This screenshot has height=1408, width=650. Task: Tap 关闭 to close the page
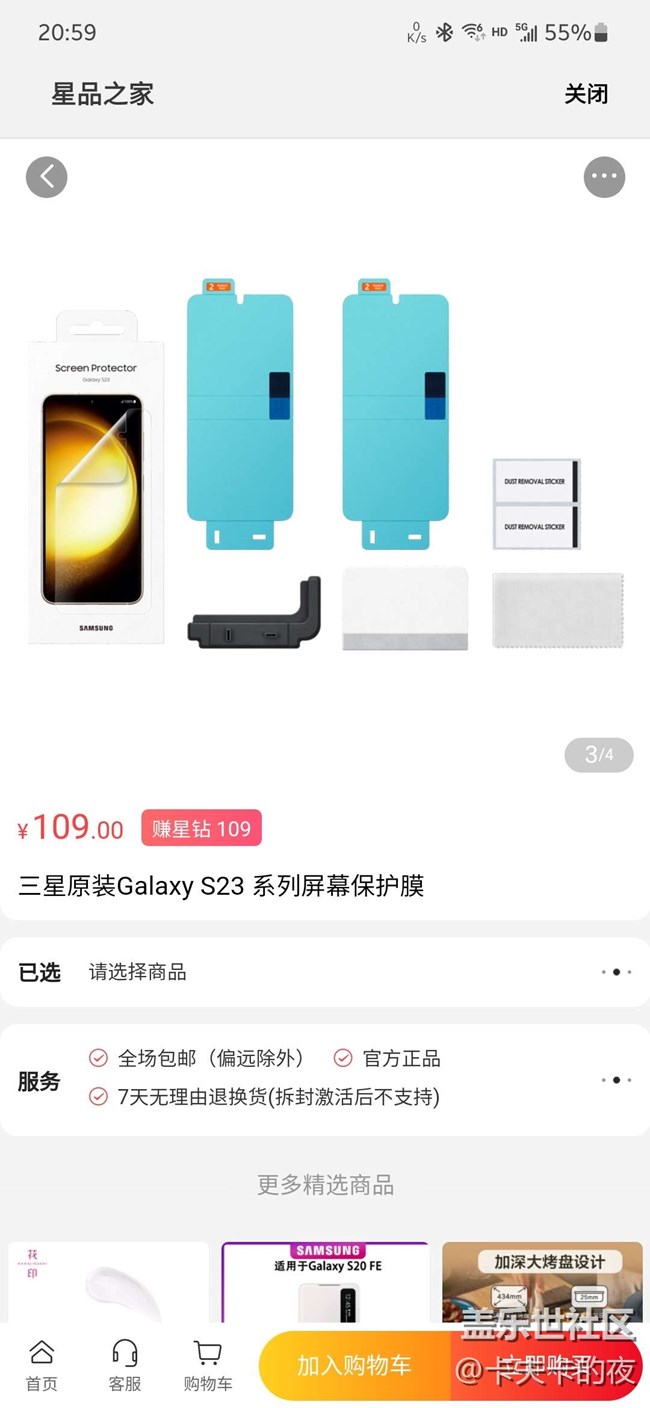click(x=586, y=94)
